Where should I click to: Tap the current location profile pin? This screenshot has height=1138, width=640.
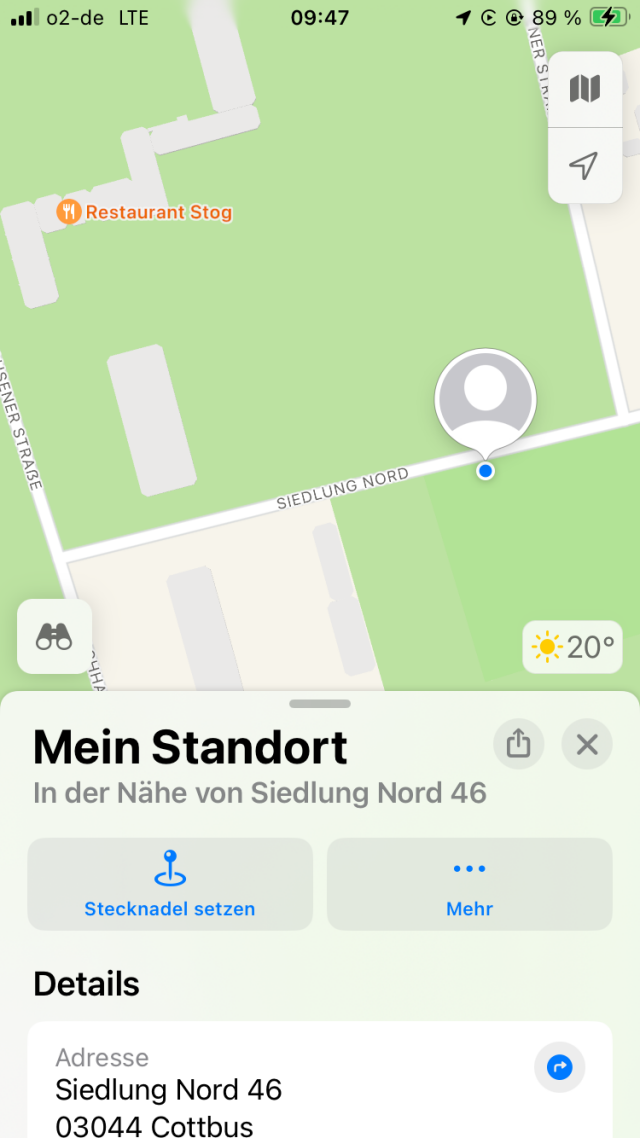point(485,401)
